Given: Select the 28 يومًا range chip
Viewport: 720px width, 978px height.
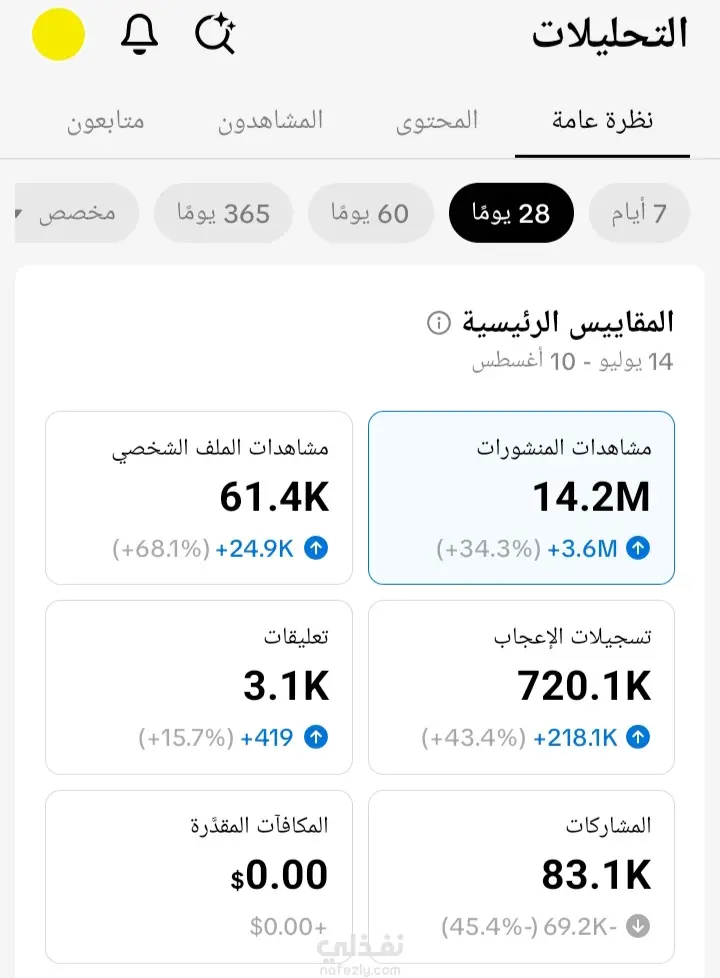Looking at the screenshot, I should click(511, 213).
